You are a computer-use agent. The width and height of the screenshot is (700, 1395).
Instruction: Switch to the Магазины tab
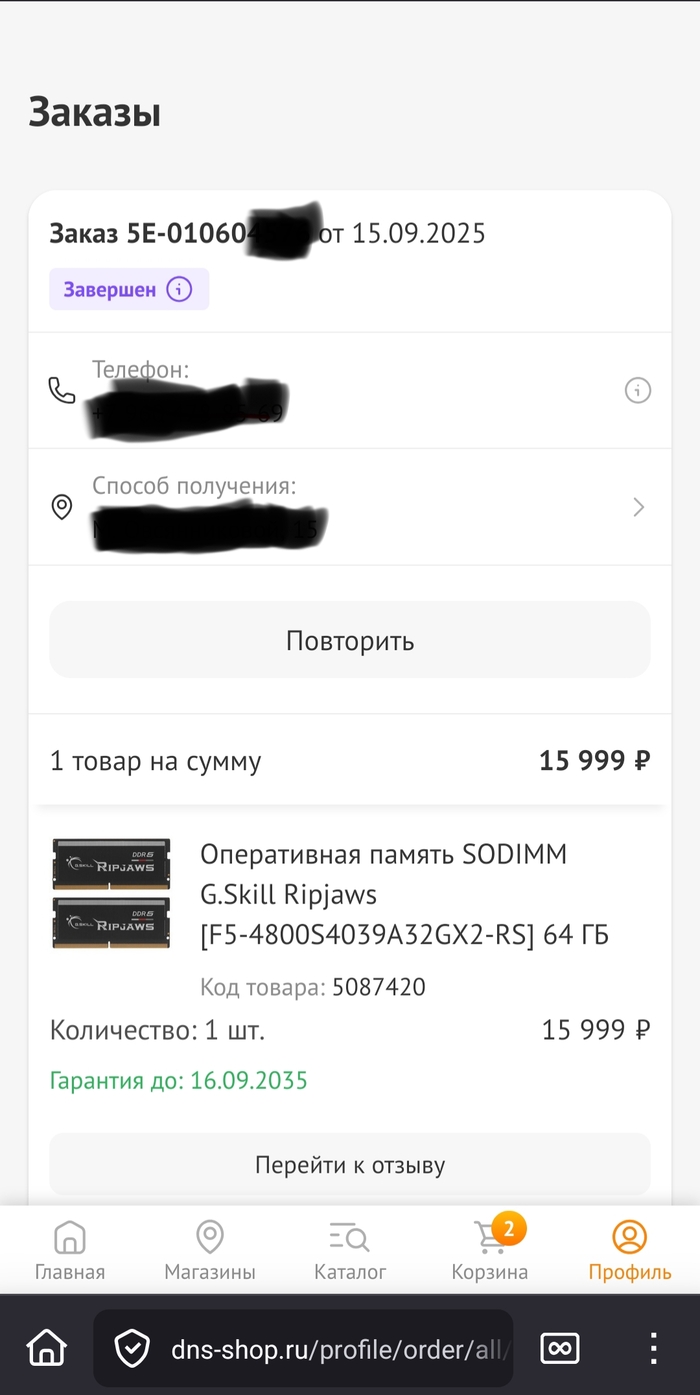pyautogui.click(x=210, y=1250)
